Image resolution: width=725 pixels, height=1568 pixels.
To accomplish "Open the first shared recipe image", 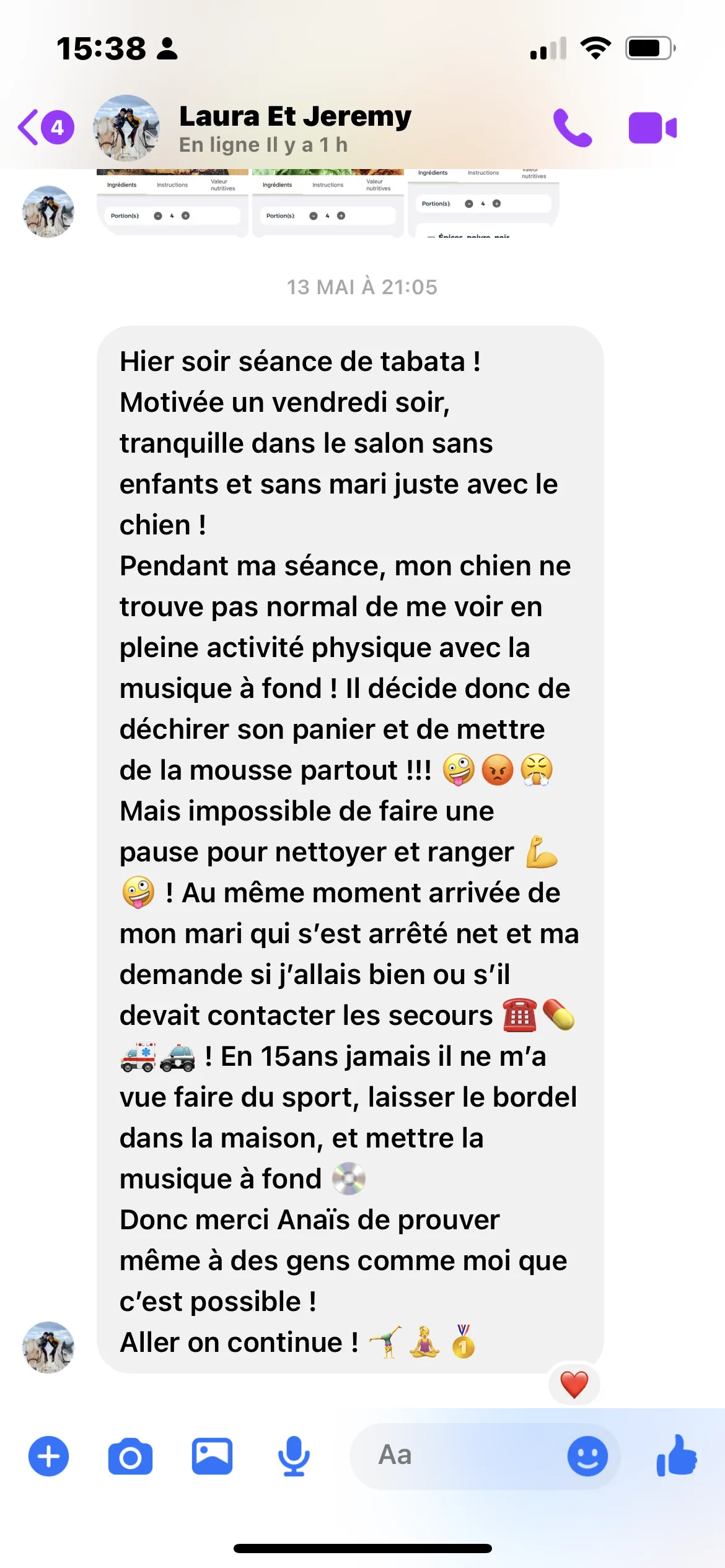I will click(x=172, y=203).
